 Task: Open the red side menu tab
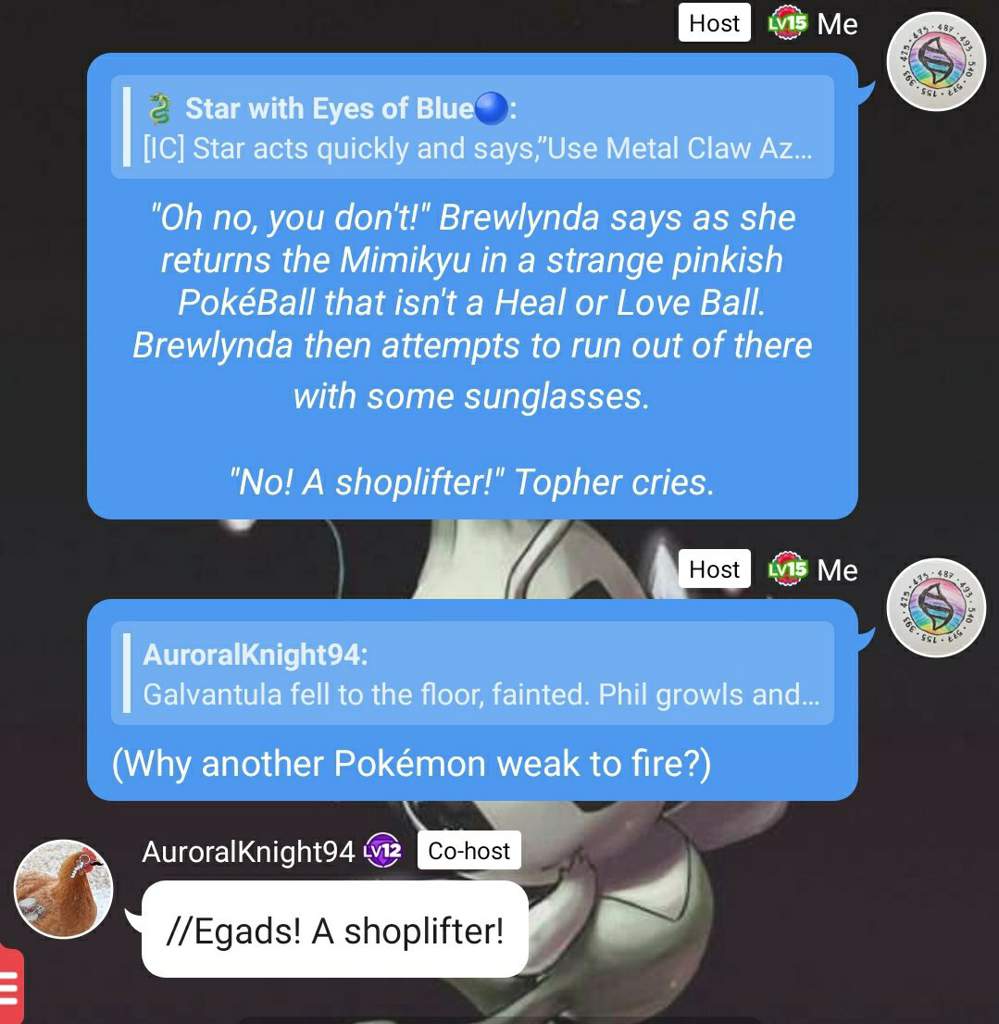coord(10,985)
